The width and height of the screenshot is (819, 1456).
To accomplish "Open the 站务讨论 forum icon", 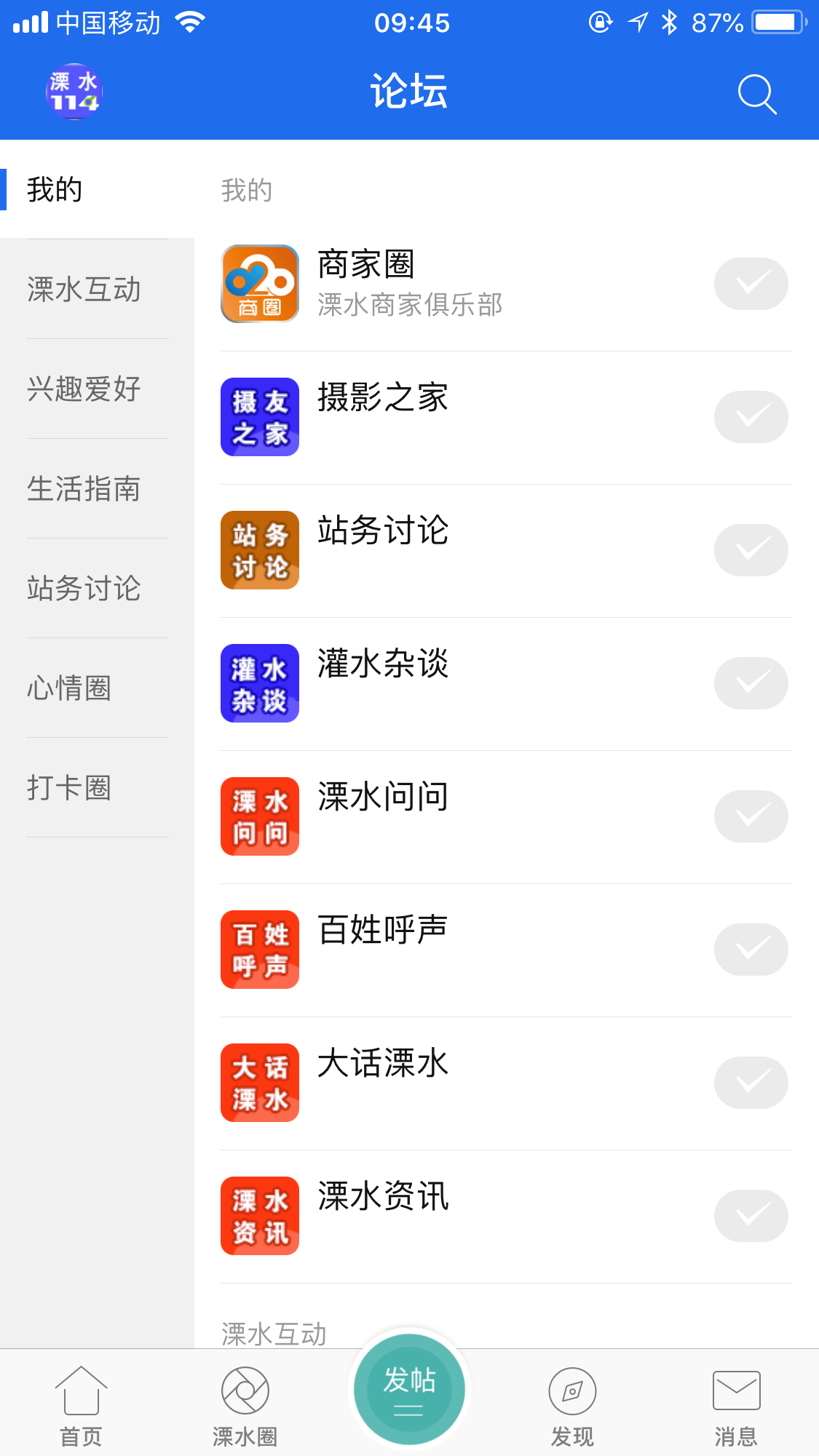I will pyautogui.click(x=259, y=550).
